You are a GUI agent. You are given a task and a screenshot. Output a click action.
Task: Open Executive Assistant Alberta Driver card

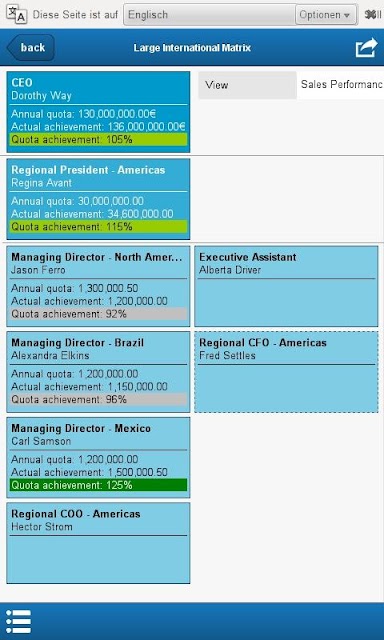(286, 286)
